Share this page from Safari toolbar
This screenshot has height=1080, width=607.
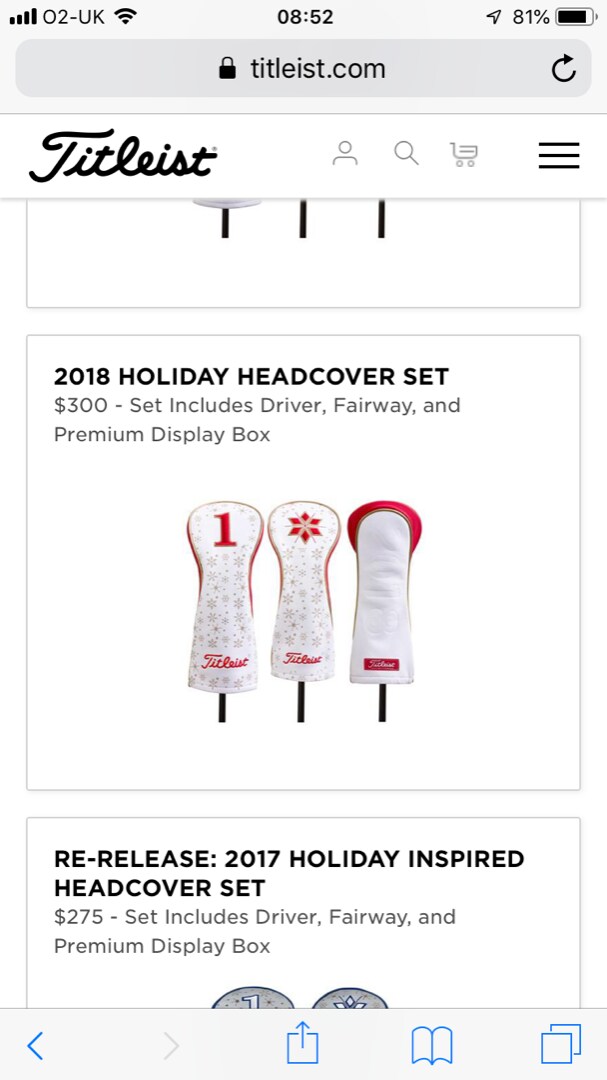[x=302, y=1045]
